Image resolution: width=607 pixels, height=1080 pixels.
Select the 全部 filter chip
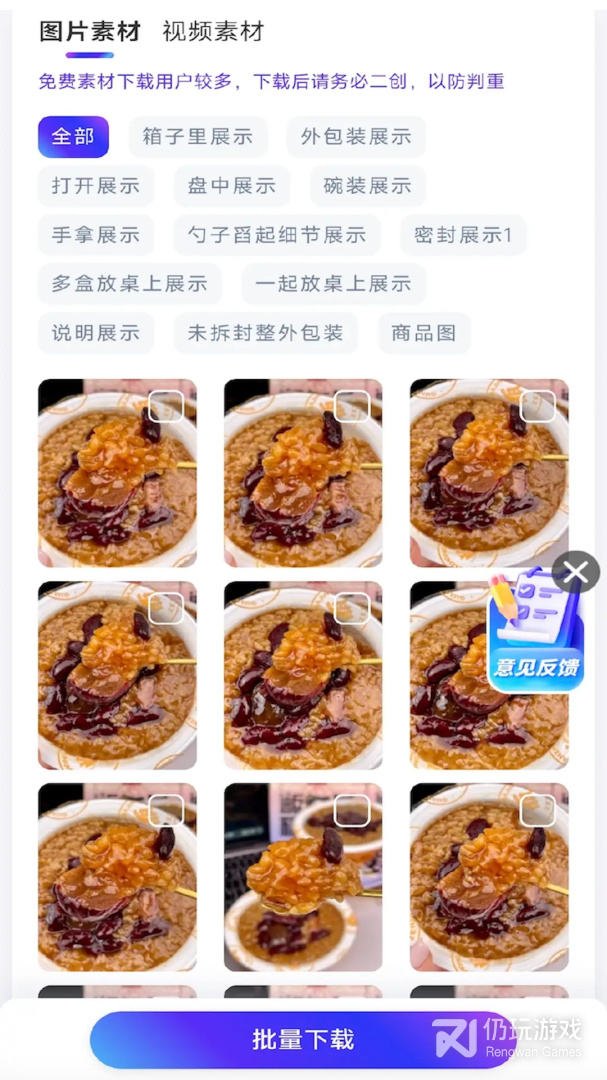[73, 136]
